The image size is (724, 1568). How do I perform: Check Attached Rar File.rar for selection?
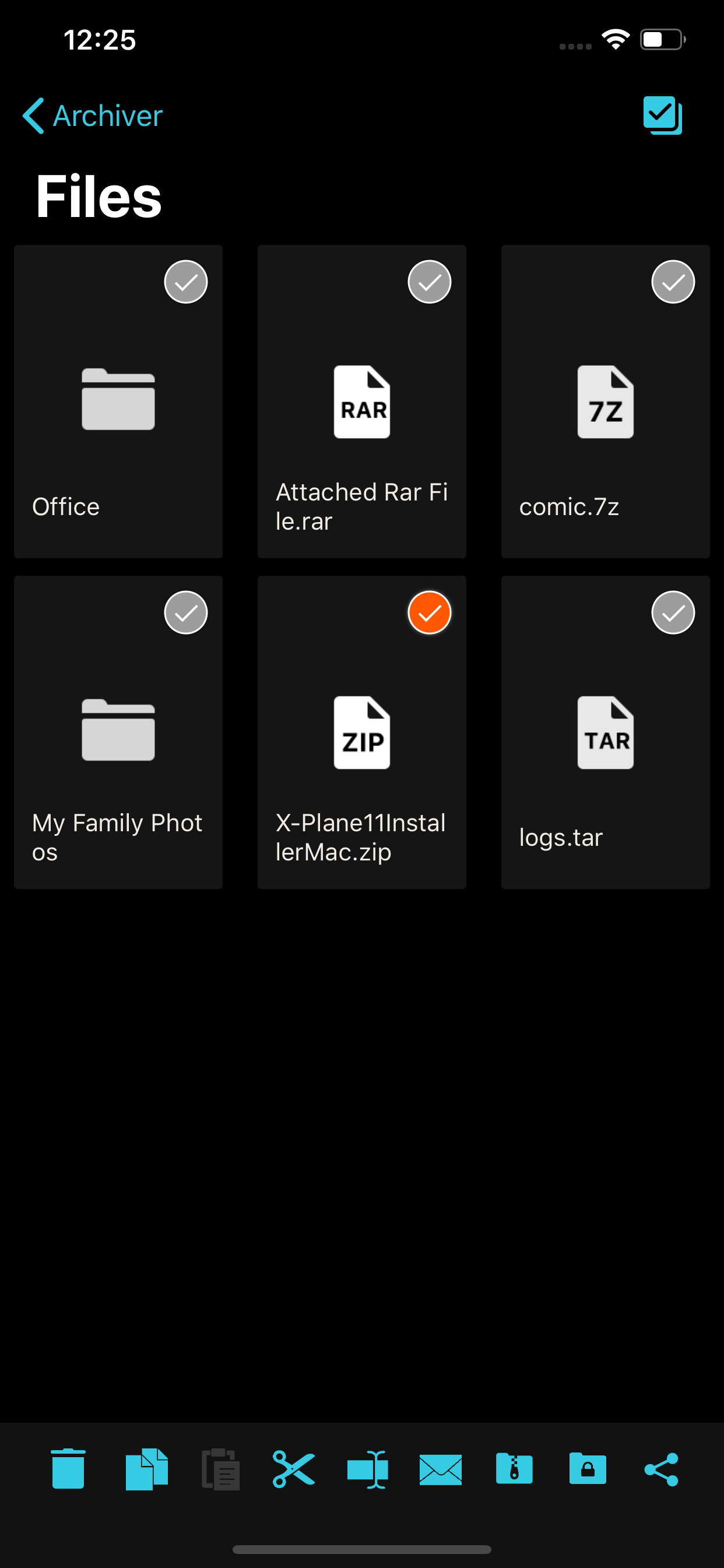coord(430,281)
